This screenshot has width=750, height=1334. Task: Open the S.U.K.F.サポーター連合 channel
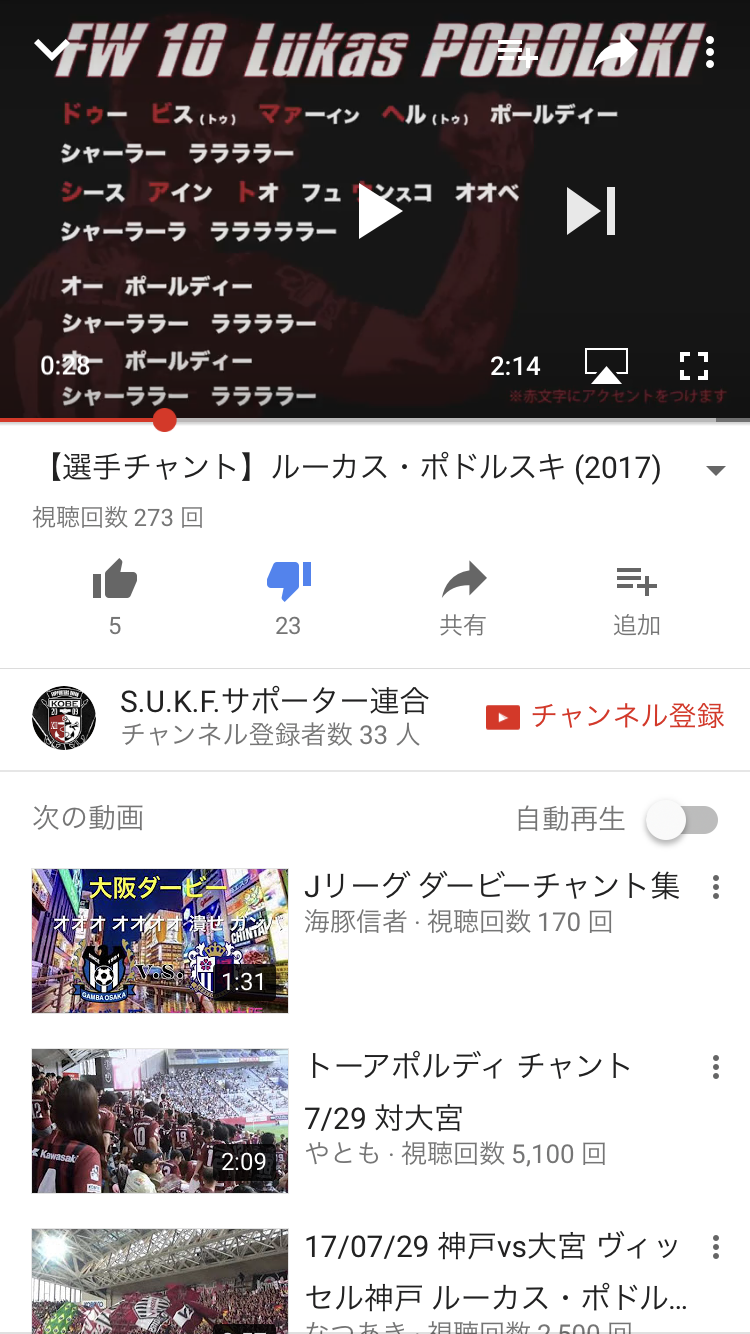(x=64, y=718)
